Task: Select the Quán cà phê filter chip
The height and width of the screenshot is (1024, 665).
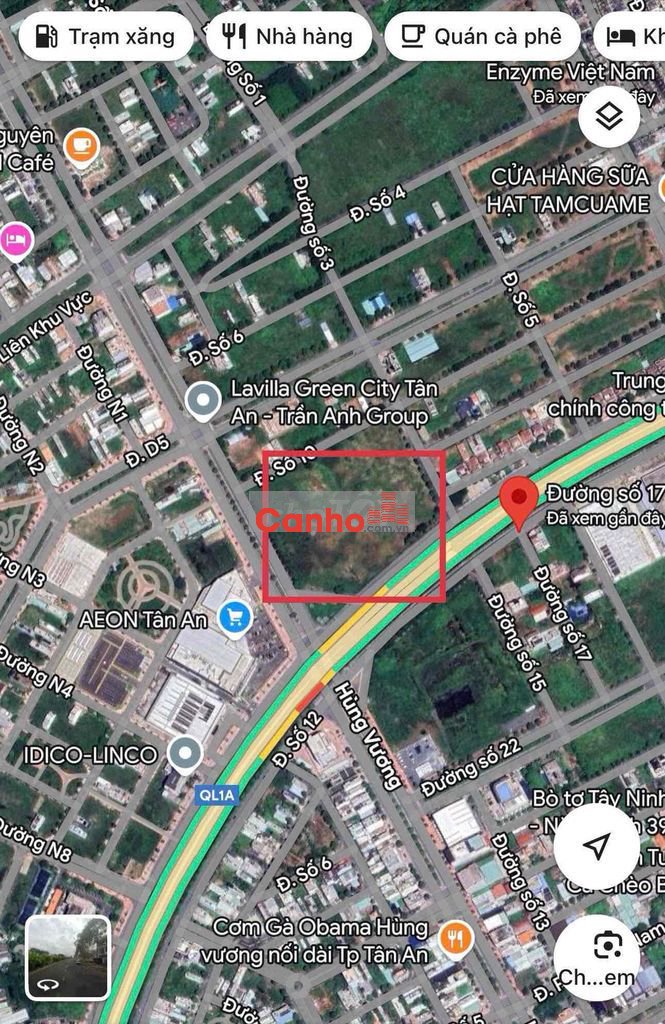Action: (x=482, y=38)
